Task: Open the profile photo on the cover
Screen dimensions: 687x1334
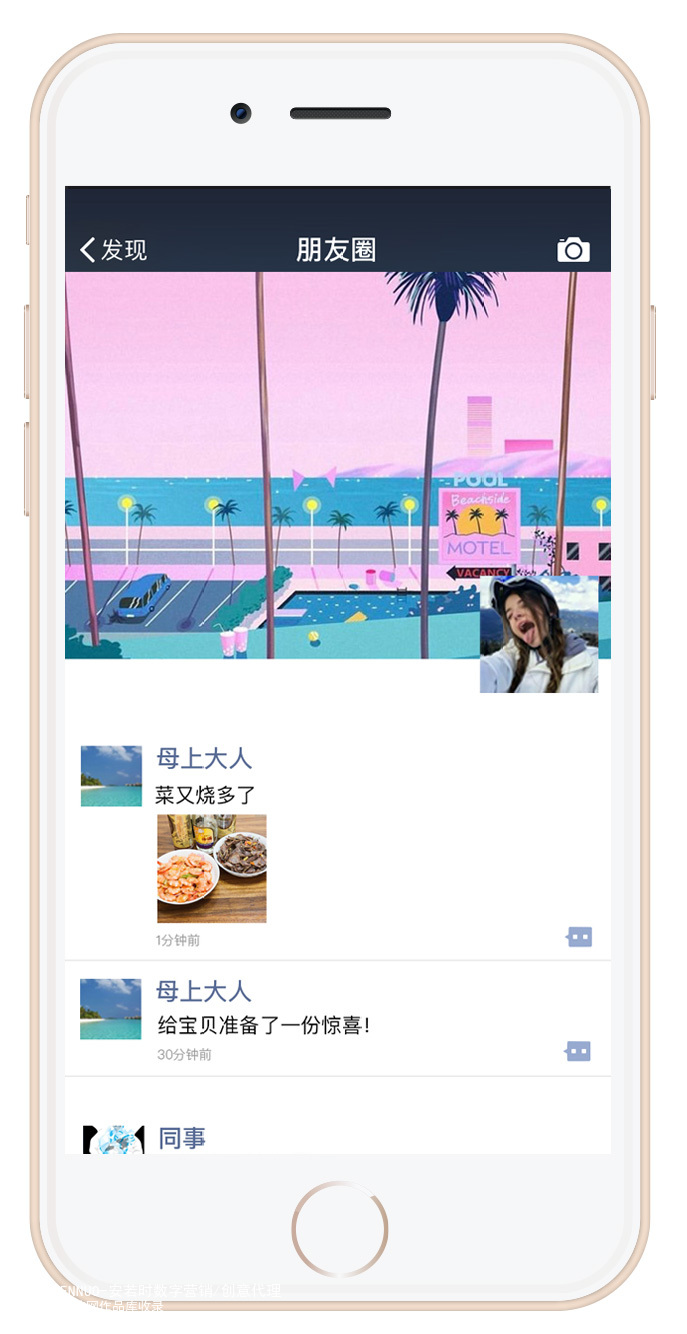Action: pos(539,634)
